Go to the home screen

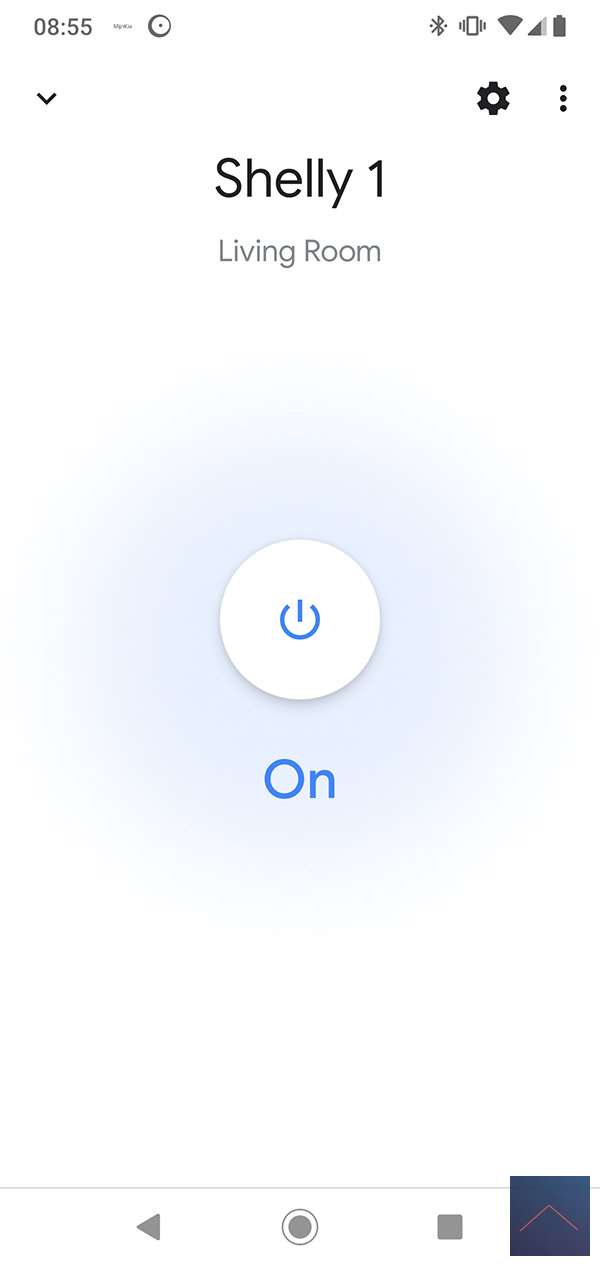(300, 1226)
